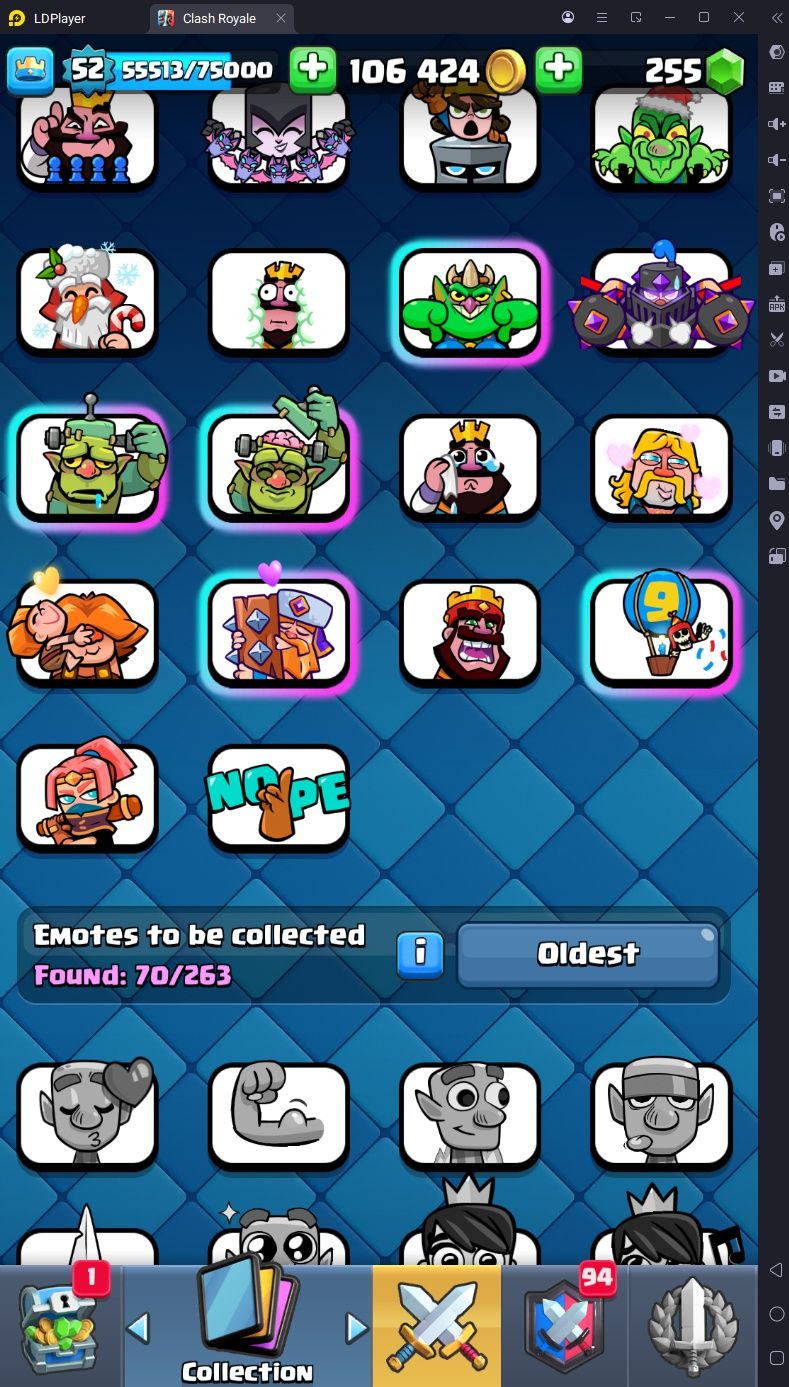Select the 9 balloon skeleton emote
Screen dimensions: 789x1387
661,631
